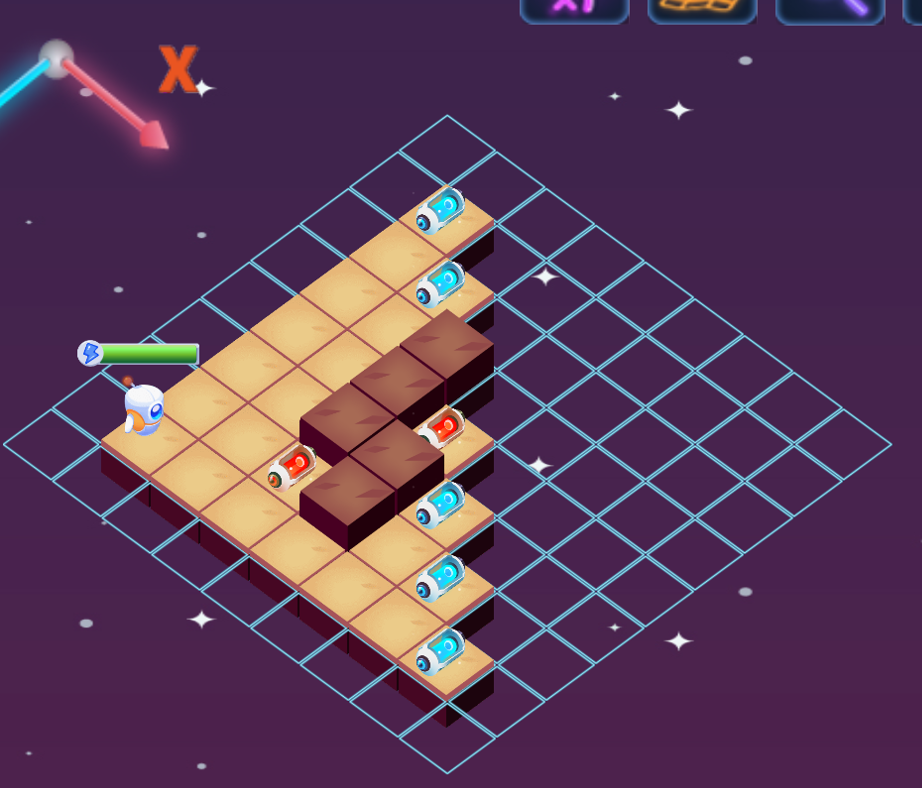Tap the x1 speed button
Viewport: 922px width, 788px height.
click(x=574, y=8)
